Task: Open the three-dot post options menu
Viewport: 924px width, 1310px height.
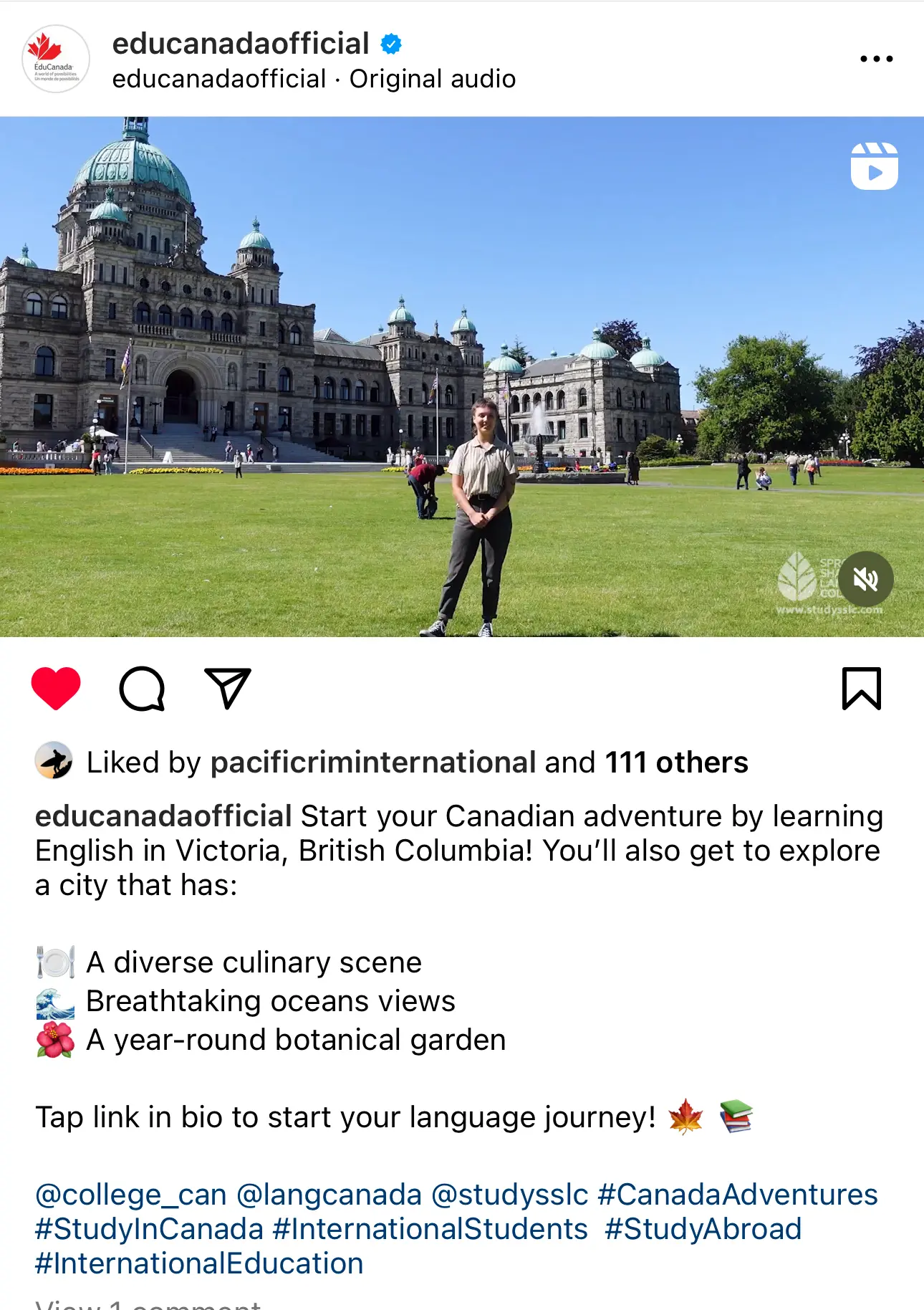Action: [877, 59]
